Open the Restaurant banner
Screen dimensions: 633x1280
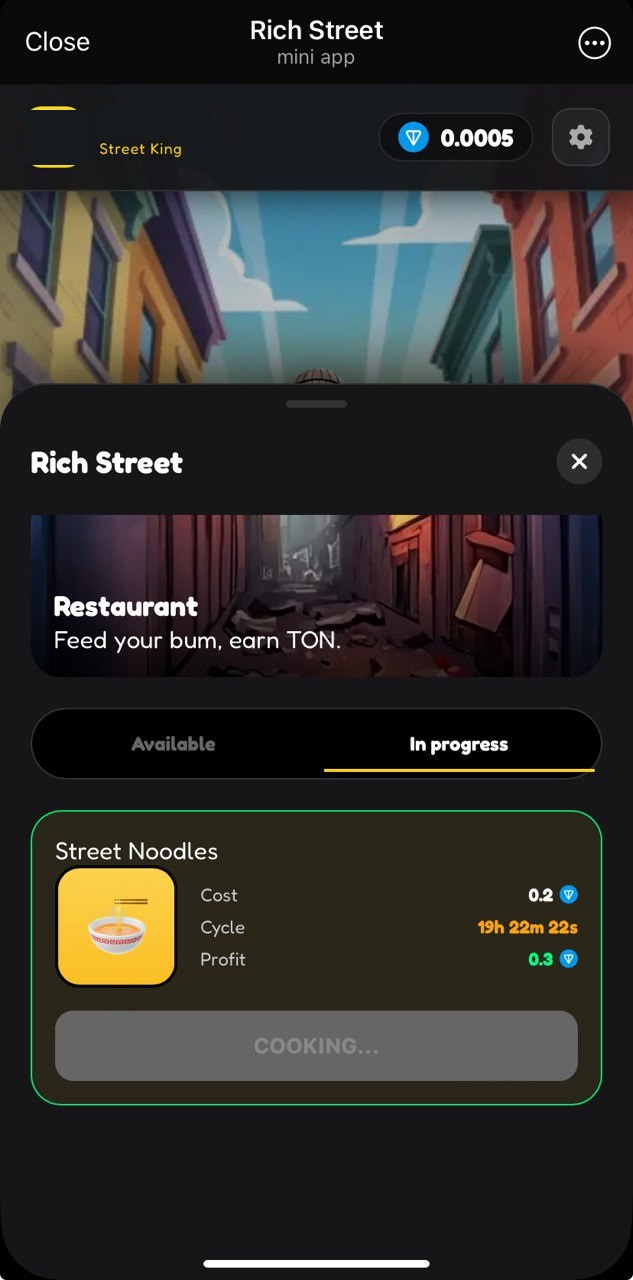[x=316, y=596]
